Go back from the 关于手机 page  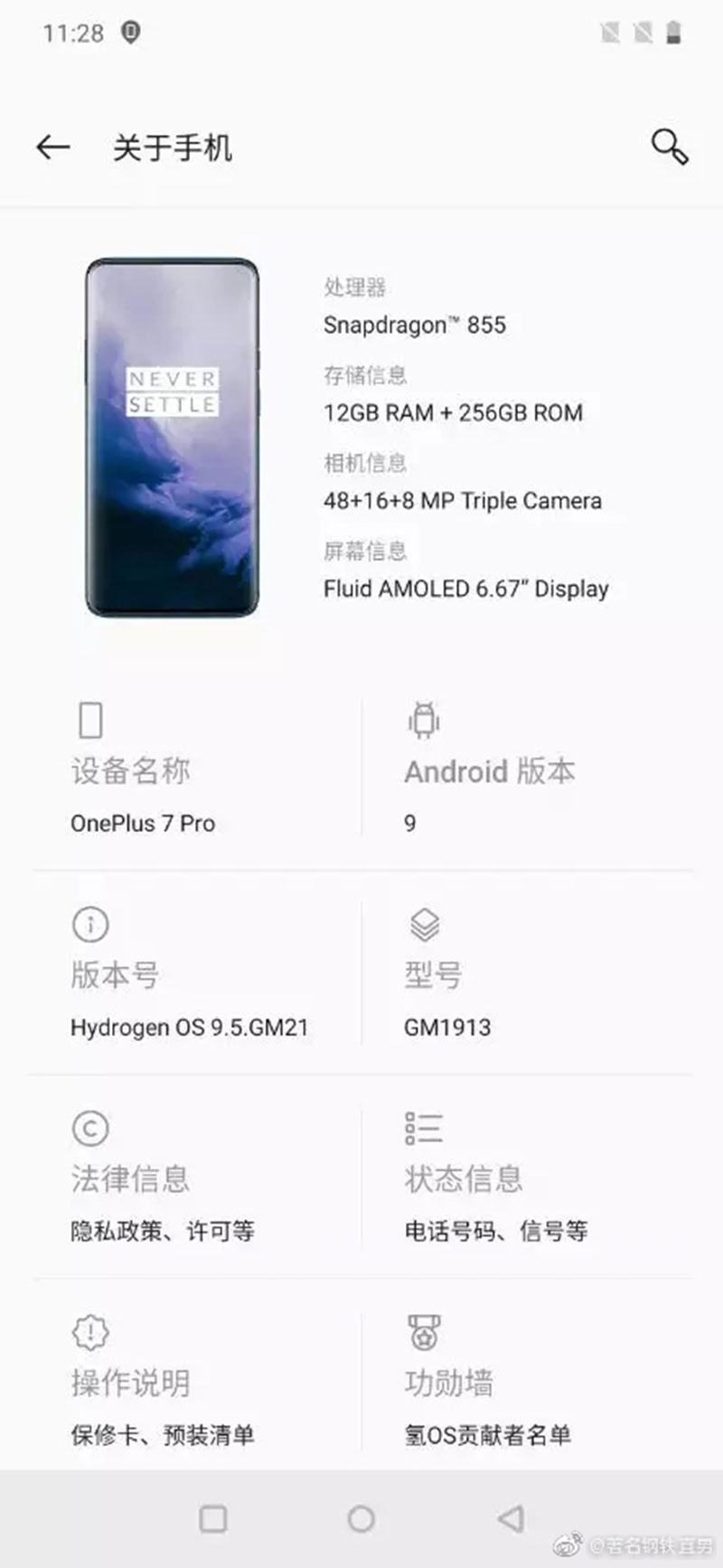[52, 147]
